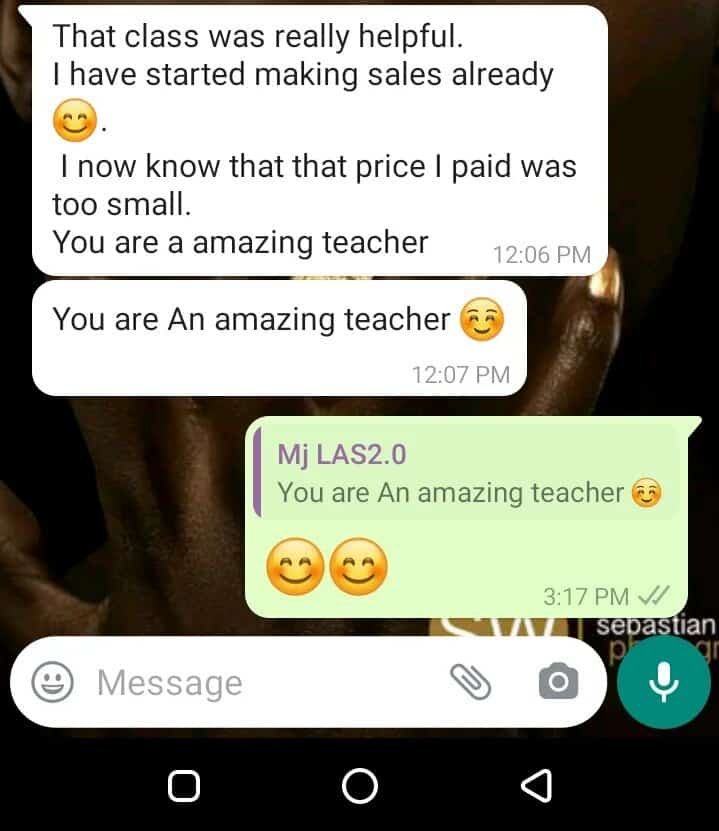Open the emoji picker
The width and height of the screenshot is (719, 831).
[x=53, y=683]
